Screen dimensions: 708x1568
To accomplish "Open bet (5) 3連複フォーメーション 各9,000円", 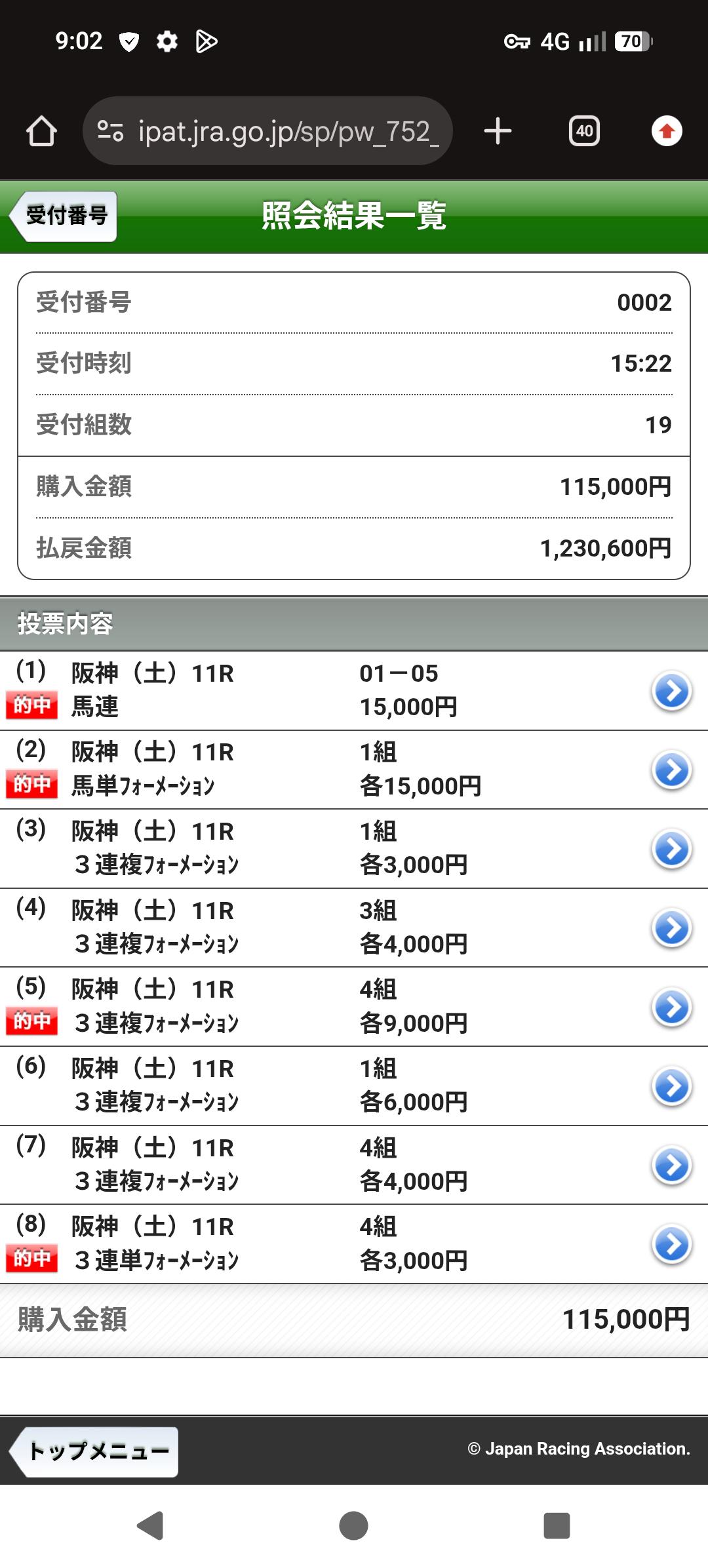I will pyautogui.click(x=671, y=1007).
